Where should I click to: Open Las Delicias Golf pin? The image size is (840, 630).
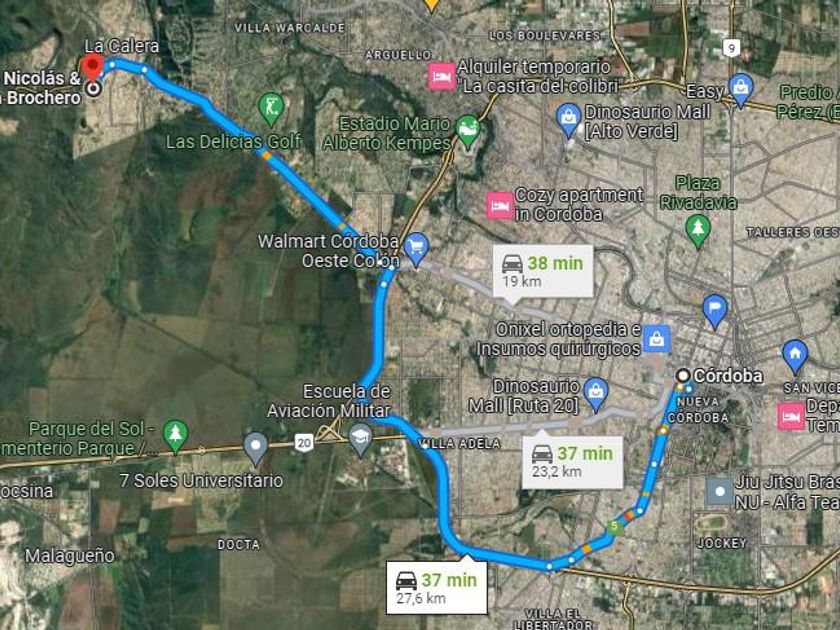[271, 106]
